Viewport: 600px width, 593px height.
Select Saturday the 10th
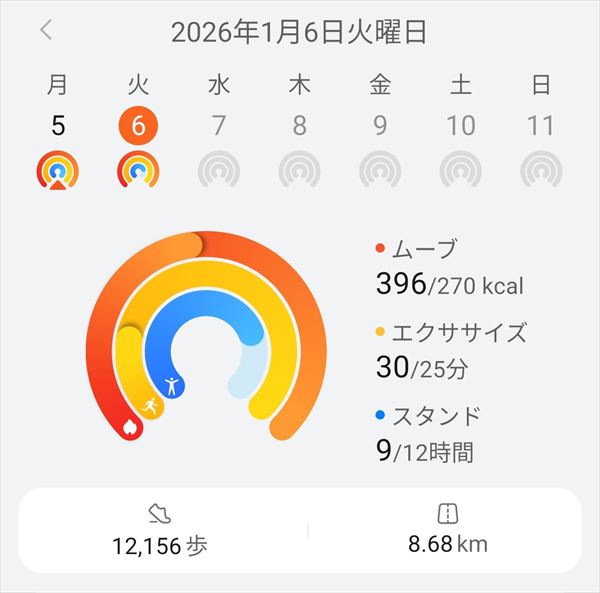[461, 127]
